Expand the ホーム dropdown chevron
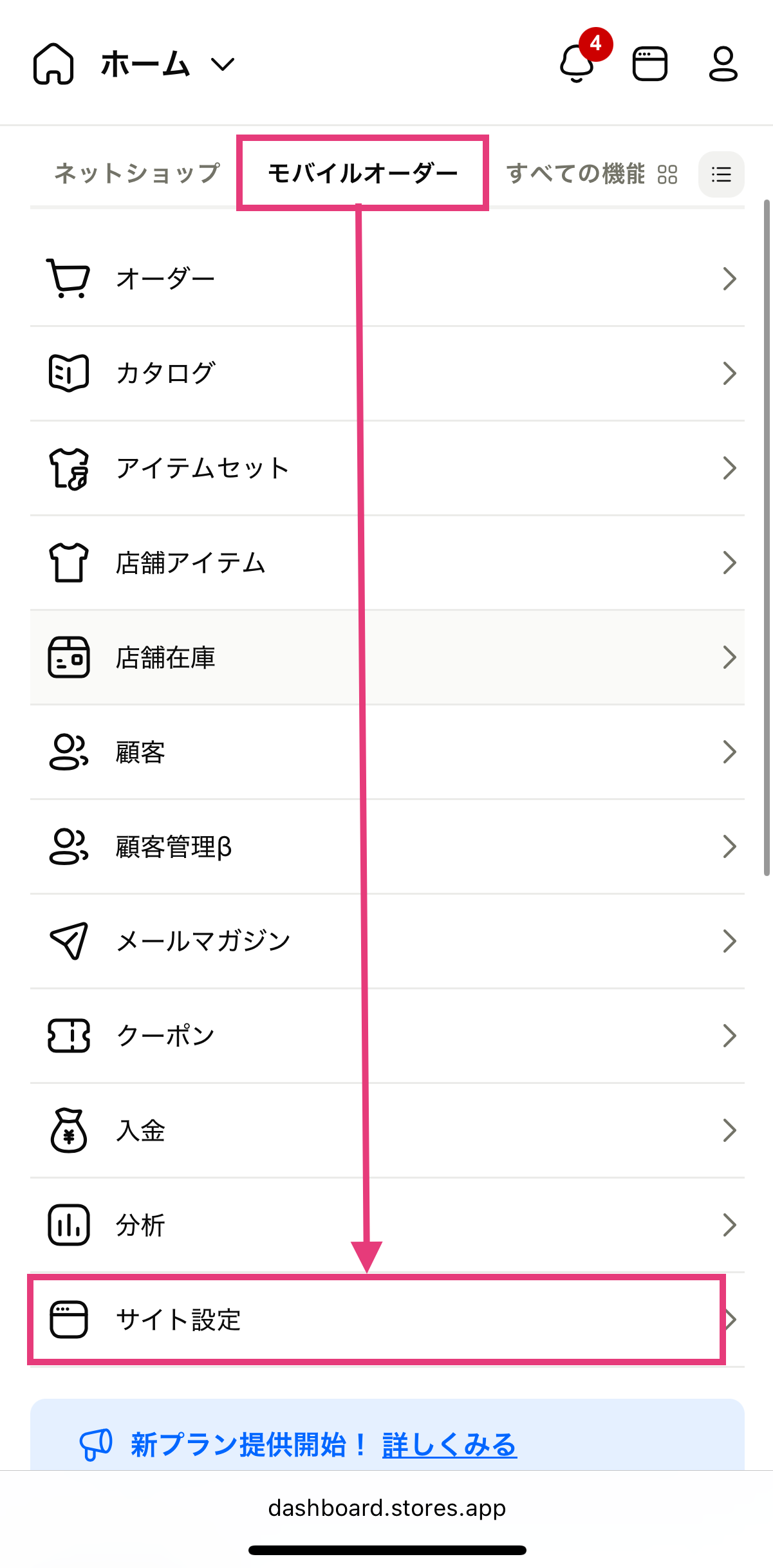The height and width of the screenshot is (1568, 773). pos(223,64)
